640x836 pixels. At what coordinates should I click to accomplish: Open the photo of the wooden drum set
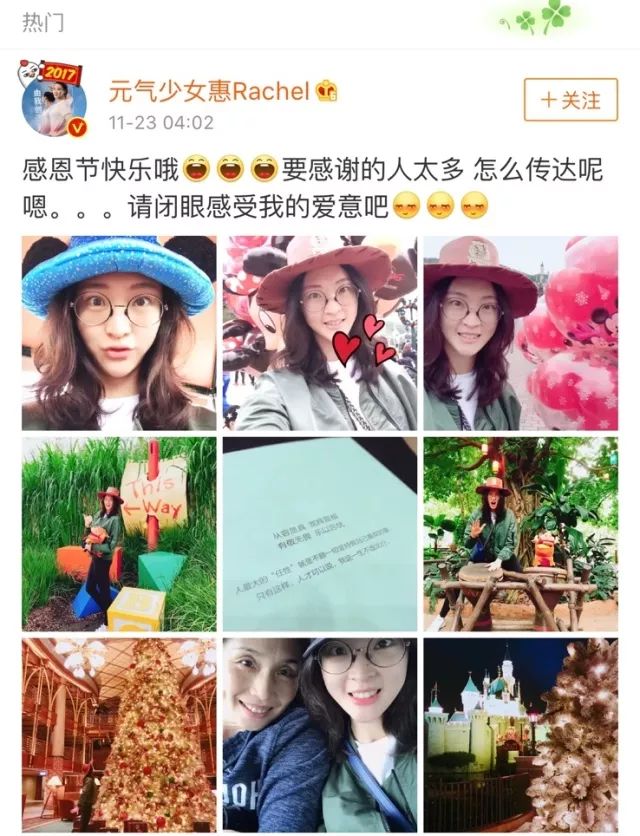[x=520, y=533]
